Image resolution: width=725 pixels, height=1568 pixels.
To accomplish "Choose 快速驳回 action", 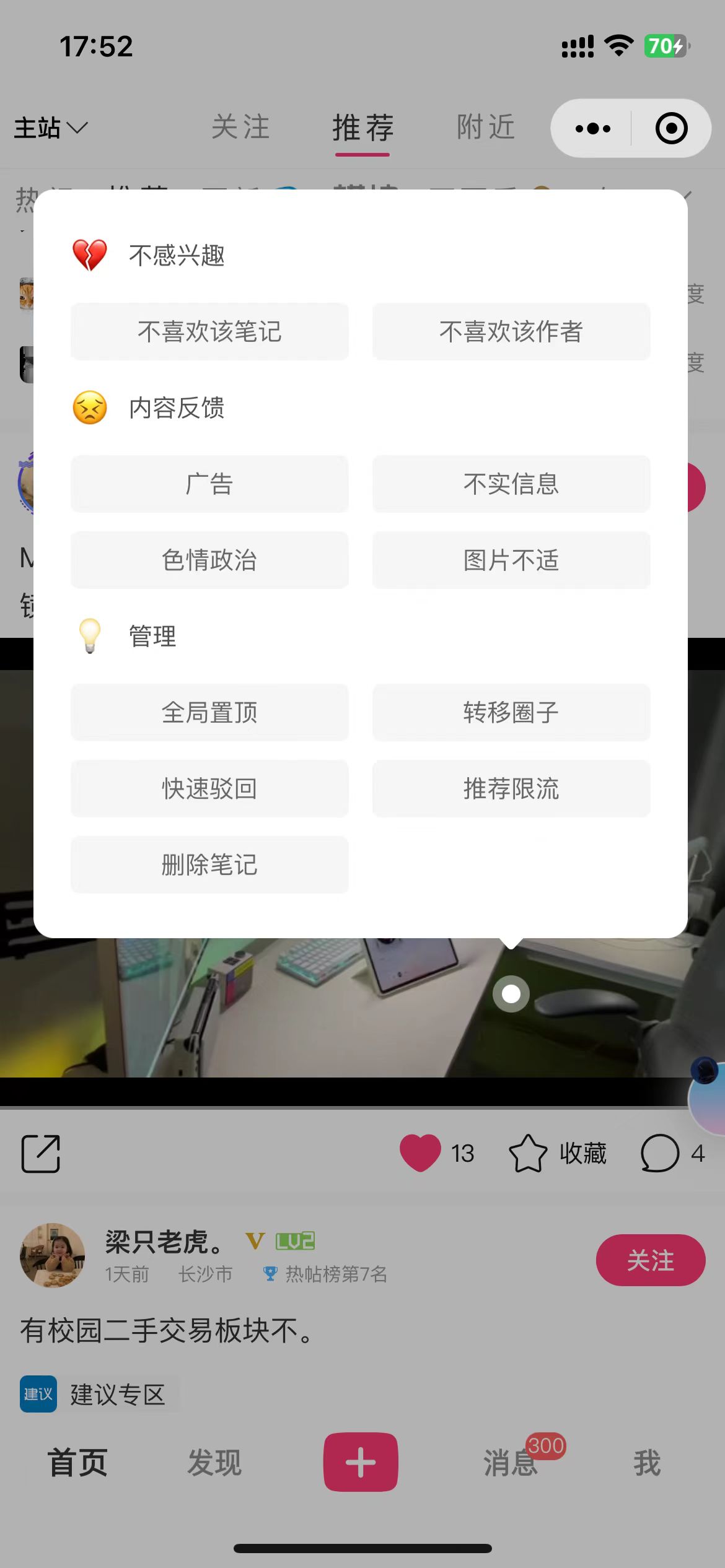I will point(209,788).
